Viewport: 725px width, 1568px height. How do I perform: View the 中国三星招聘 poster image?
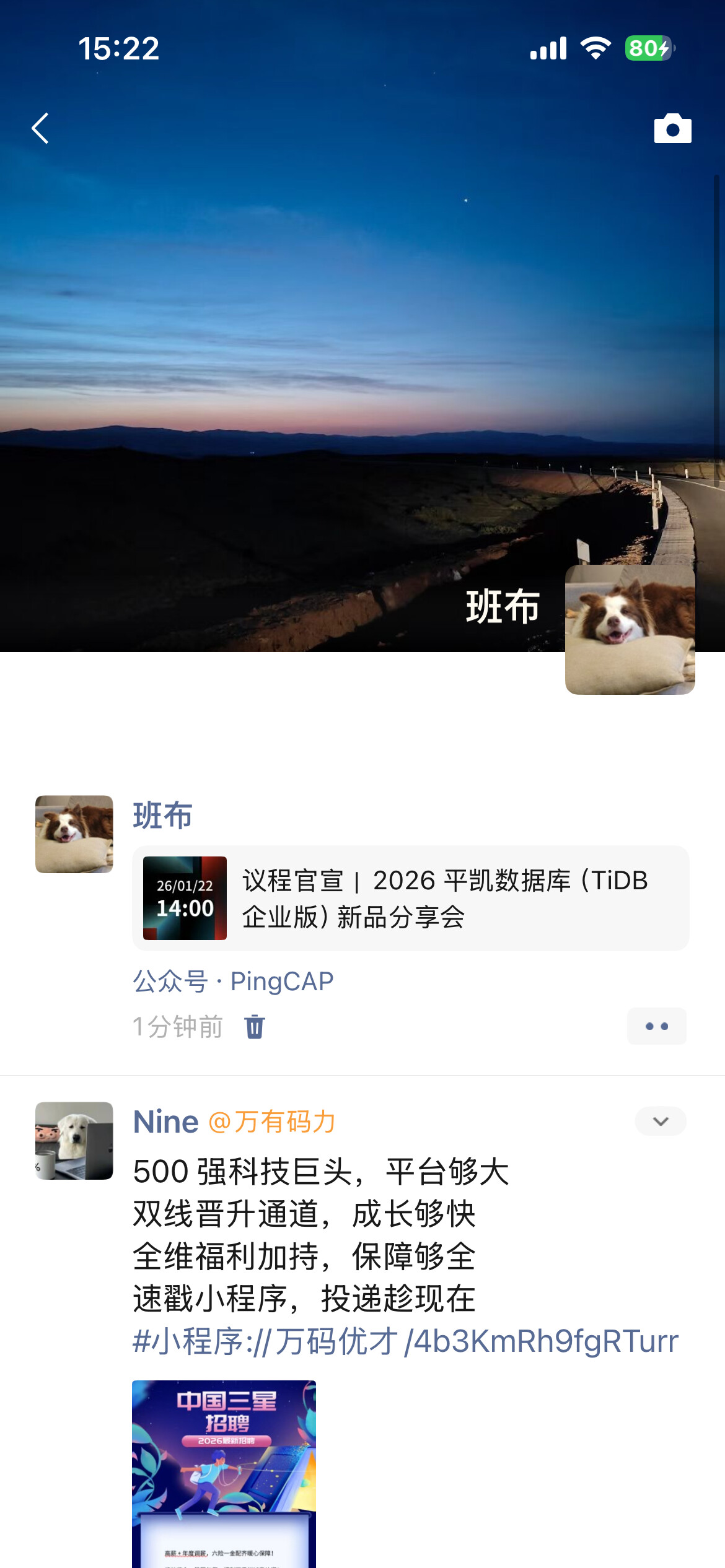224,1474
